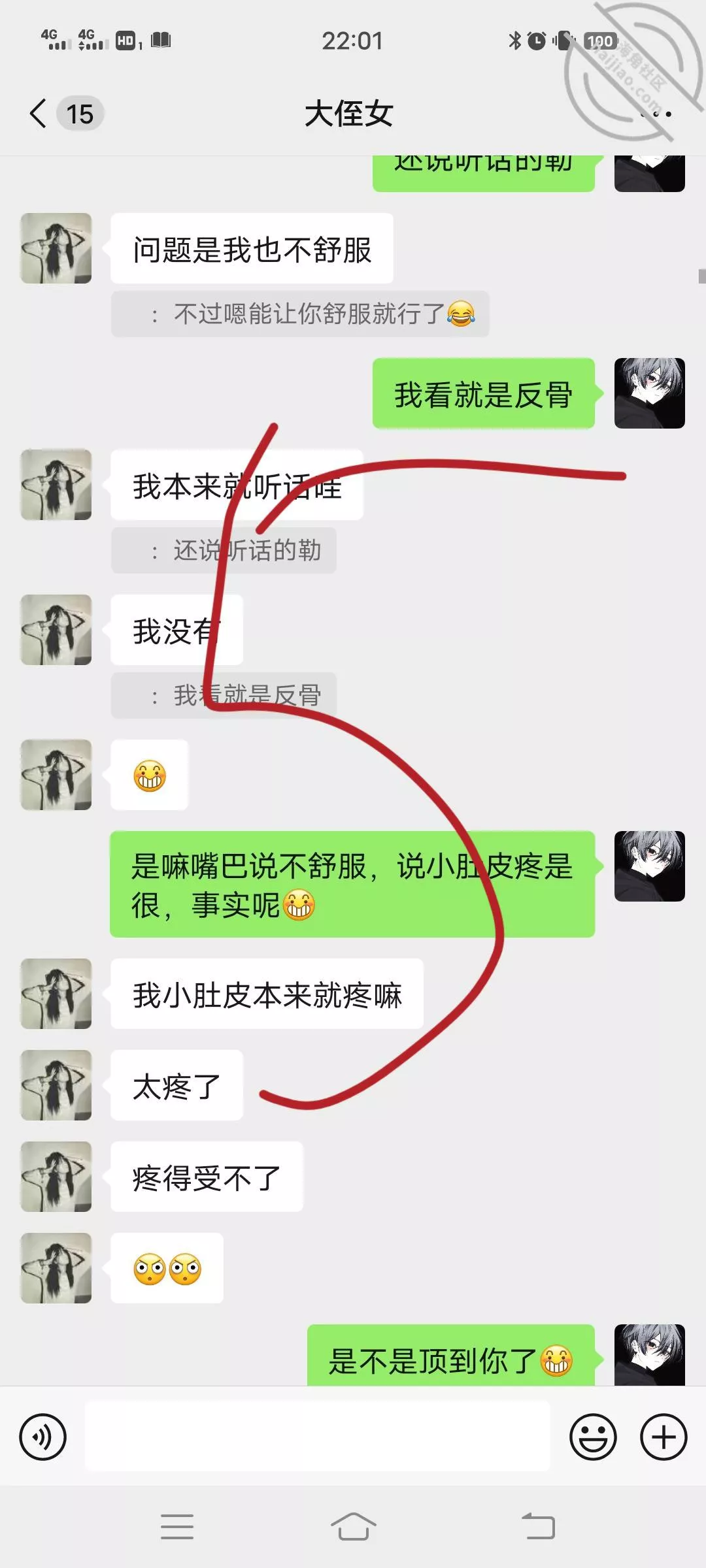The width and height of the screenshot is (706, 1568).
Task: Open own avatar beside 我看就是反骨
Action: point(649,393)
